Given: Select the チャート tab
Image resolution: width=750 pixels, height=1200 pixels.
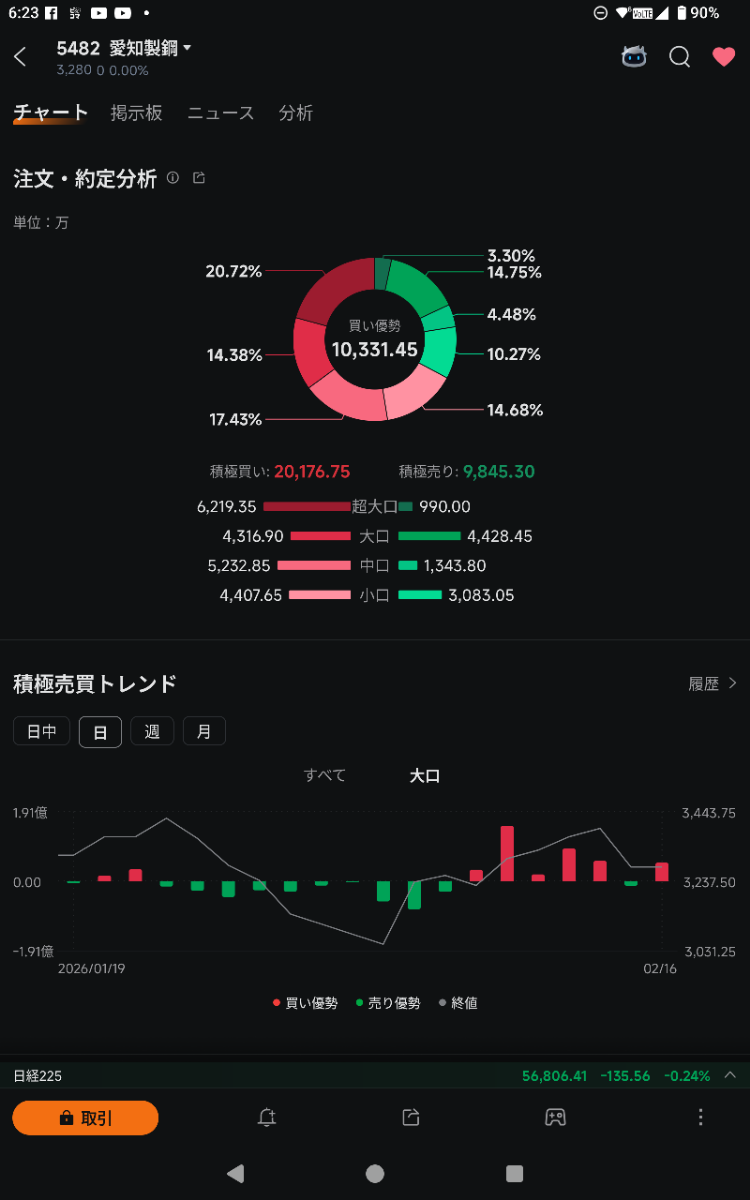Looking at the screenshot, I should [50, 113].
